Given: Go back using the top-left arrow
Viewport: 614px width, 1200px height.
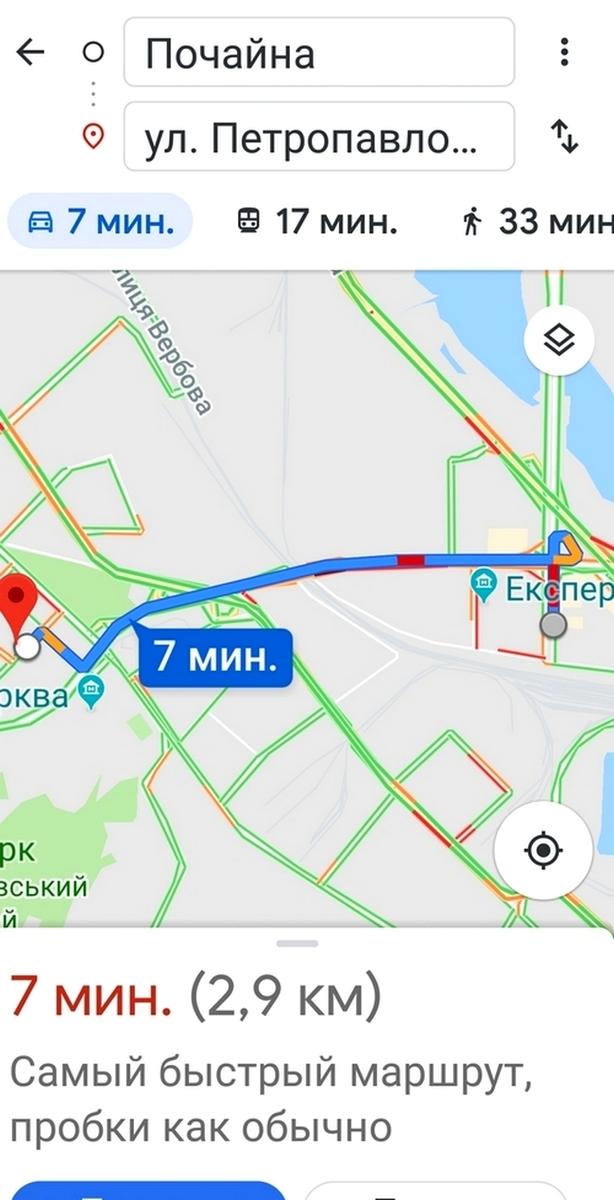Looking at the screenshot, I should 31,51.
